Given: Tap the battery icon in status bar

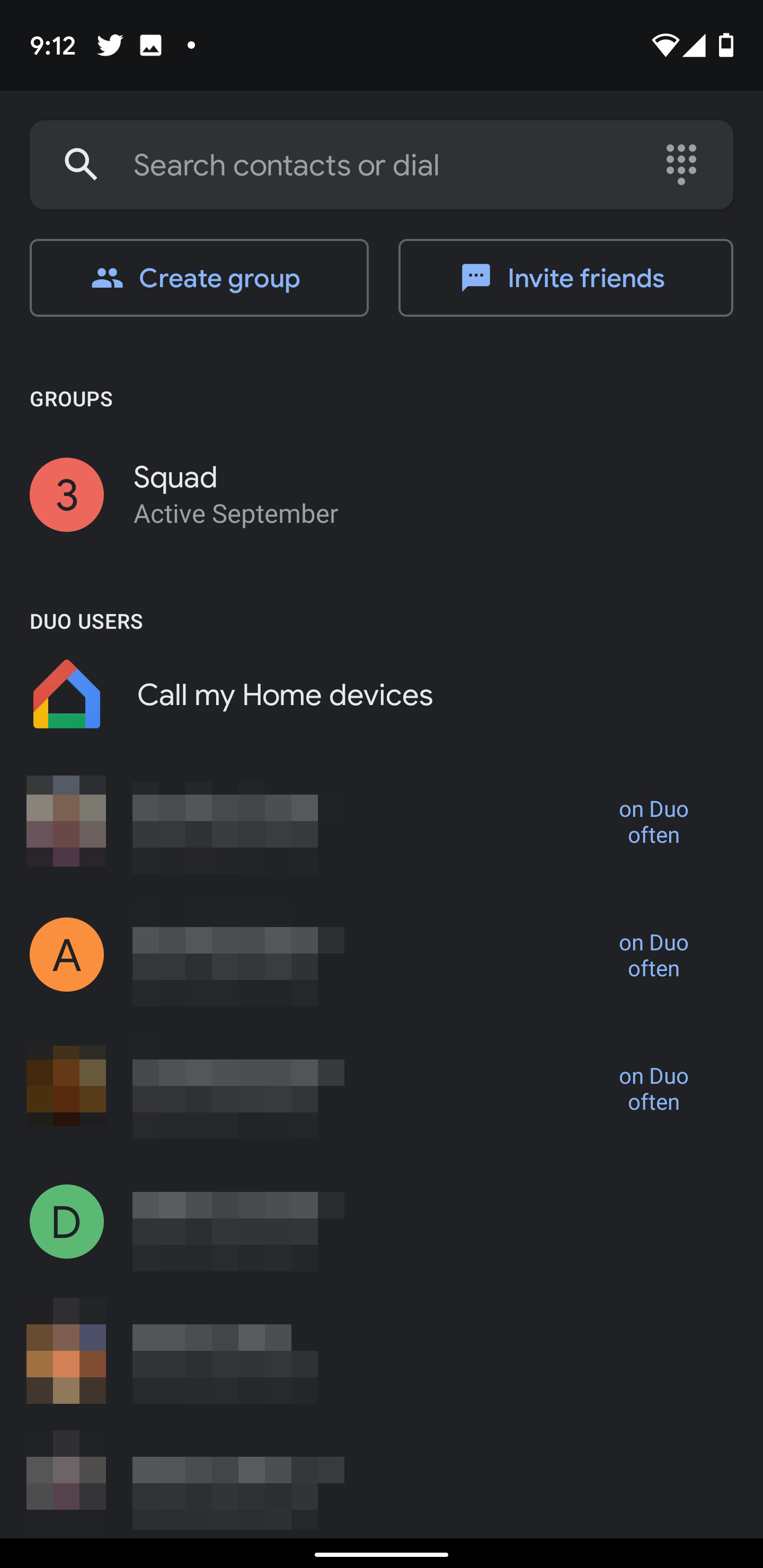Looking at the screenshot, I should pyautogui.click(x=727, y=44).
